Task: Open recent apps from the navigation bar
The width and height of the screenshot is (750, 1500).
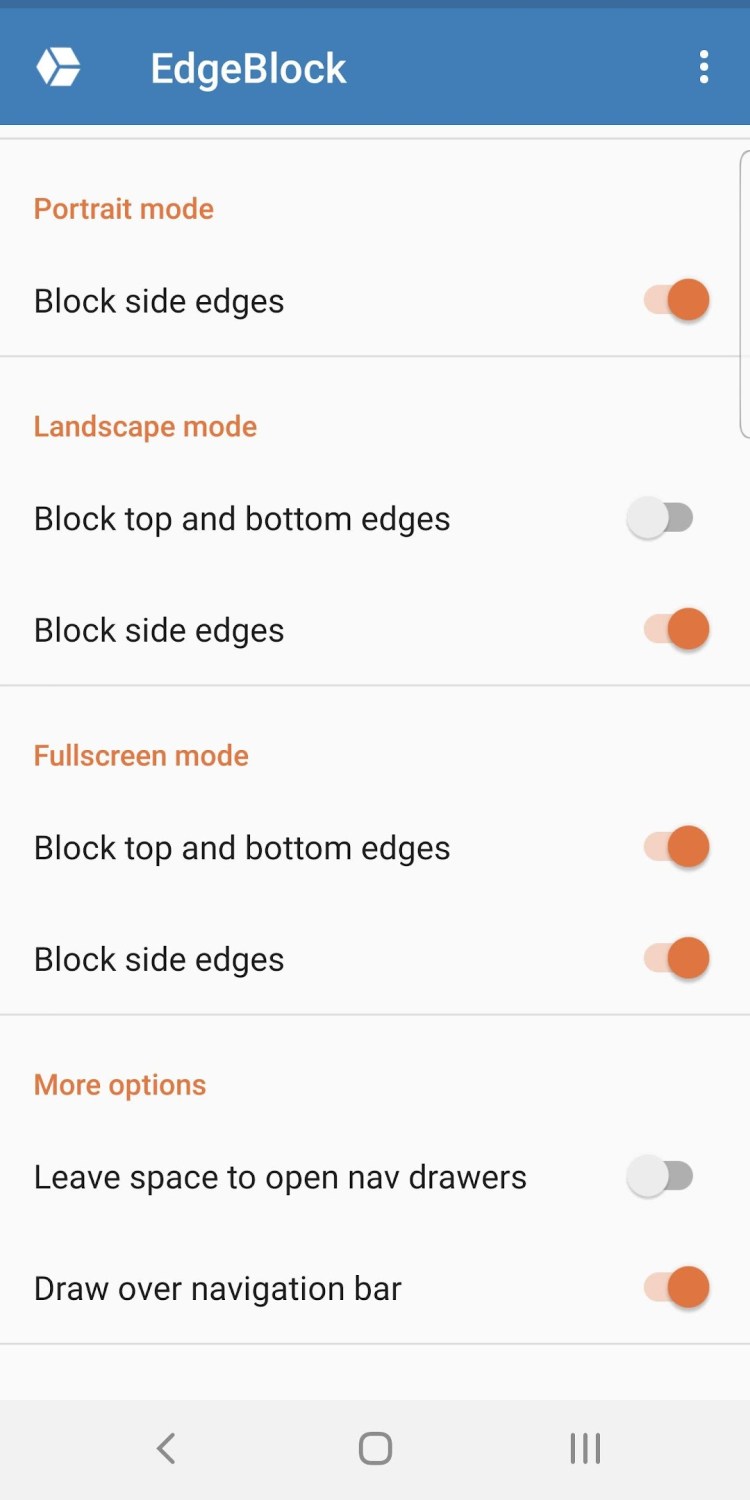Action: 585,1448
